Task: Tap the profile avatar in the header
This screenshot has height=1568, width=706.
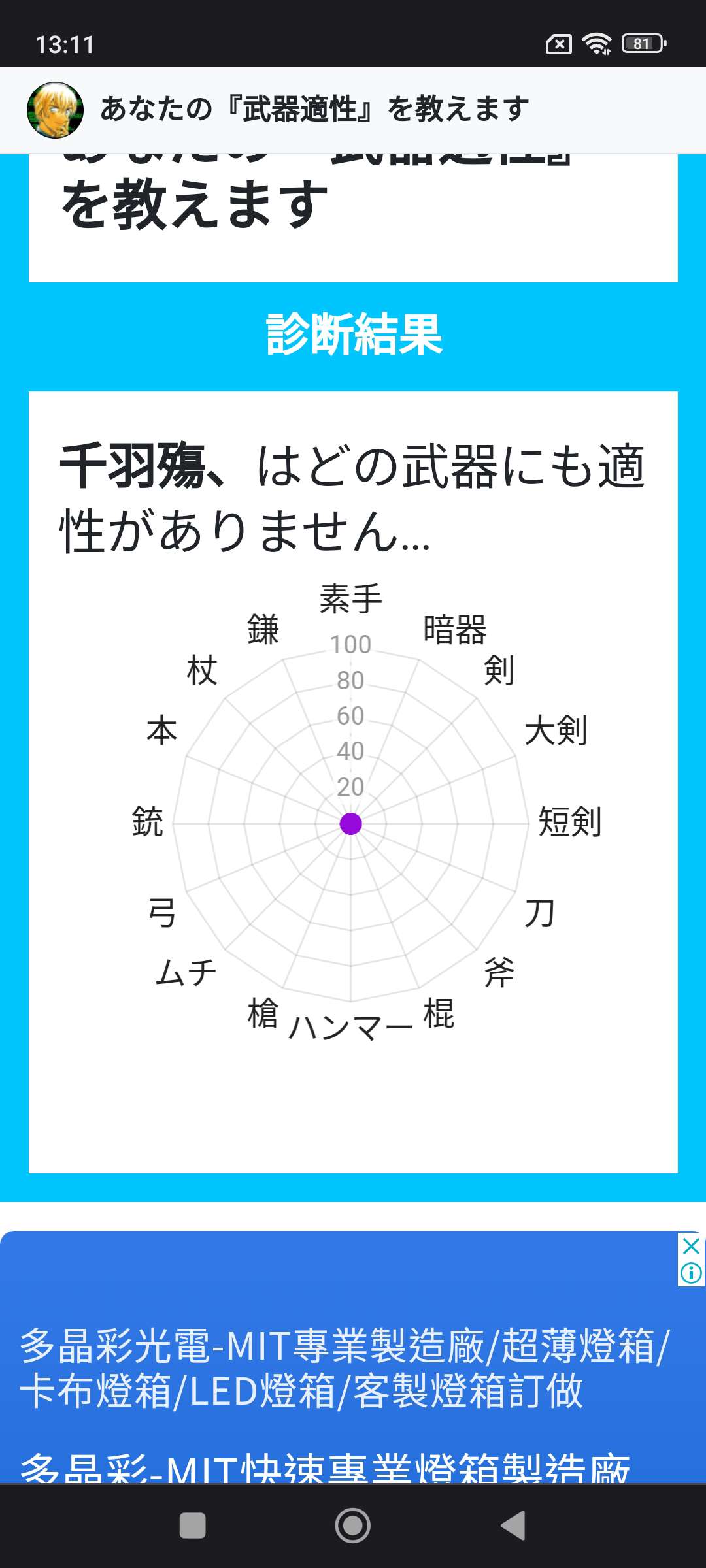Action: pos(55,110)
